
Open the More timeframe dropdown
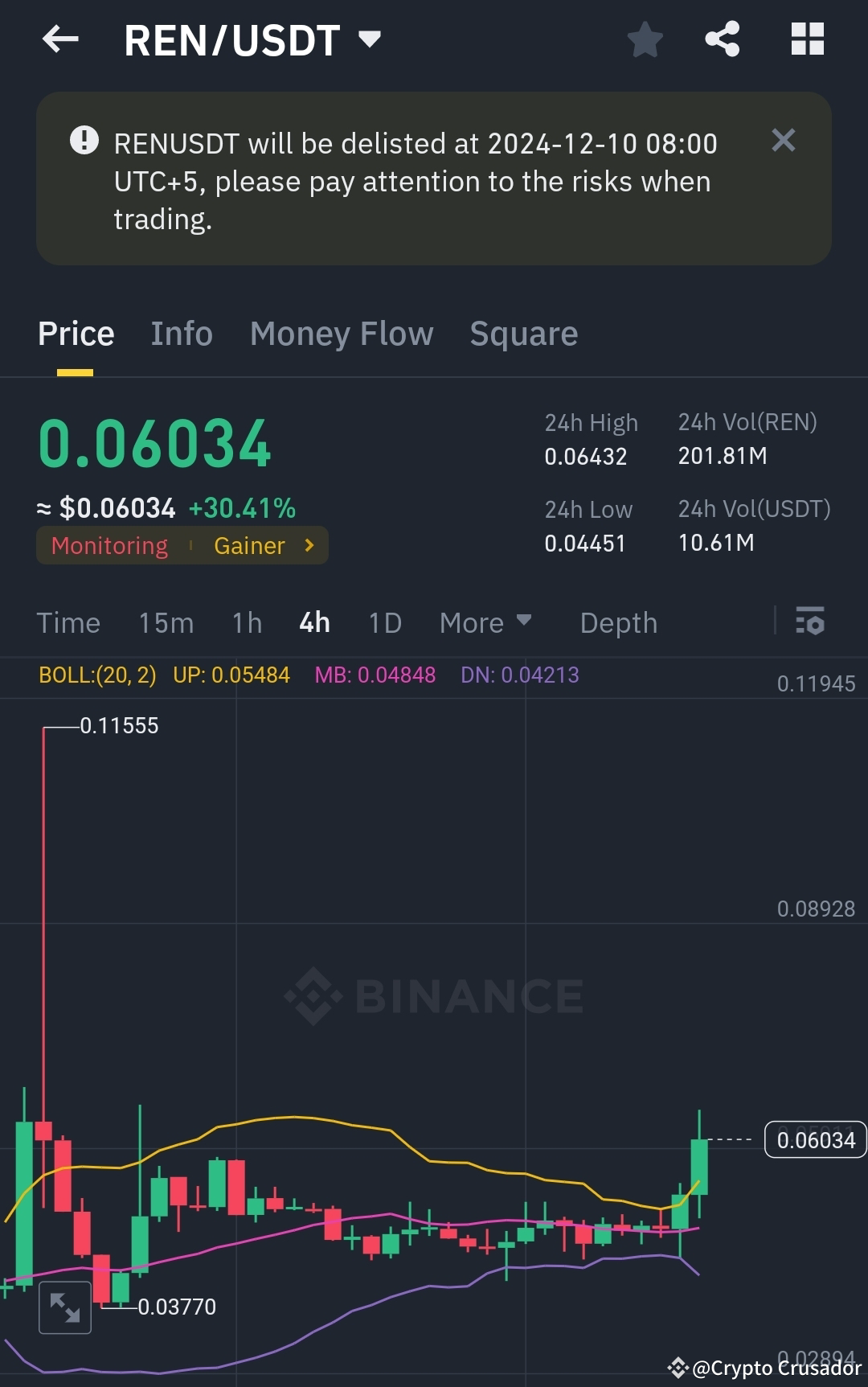pyautogui.click(x=485, y=622)
